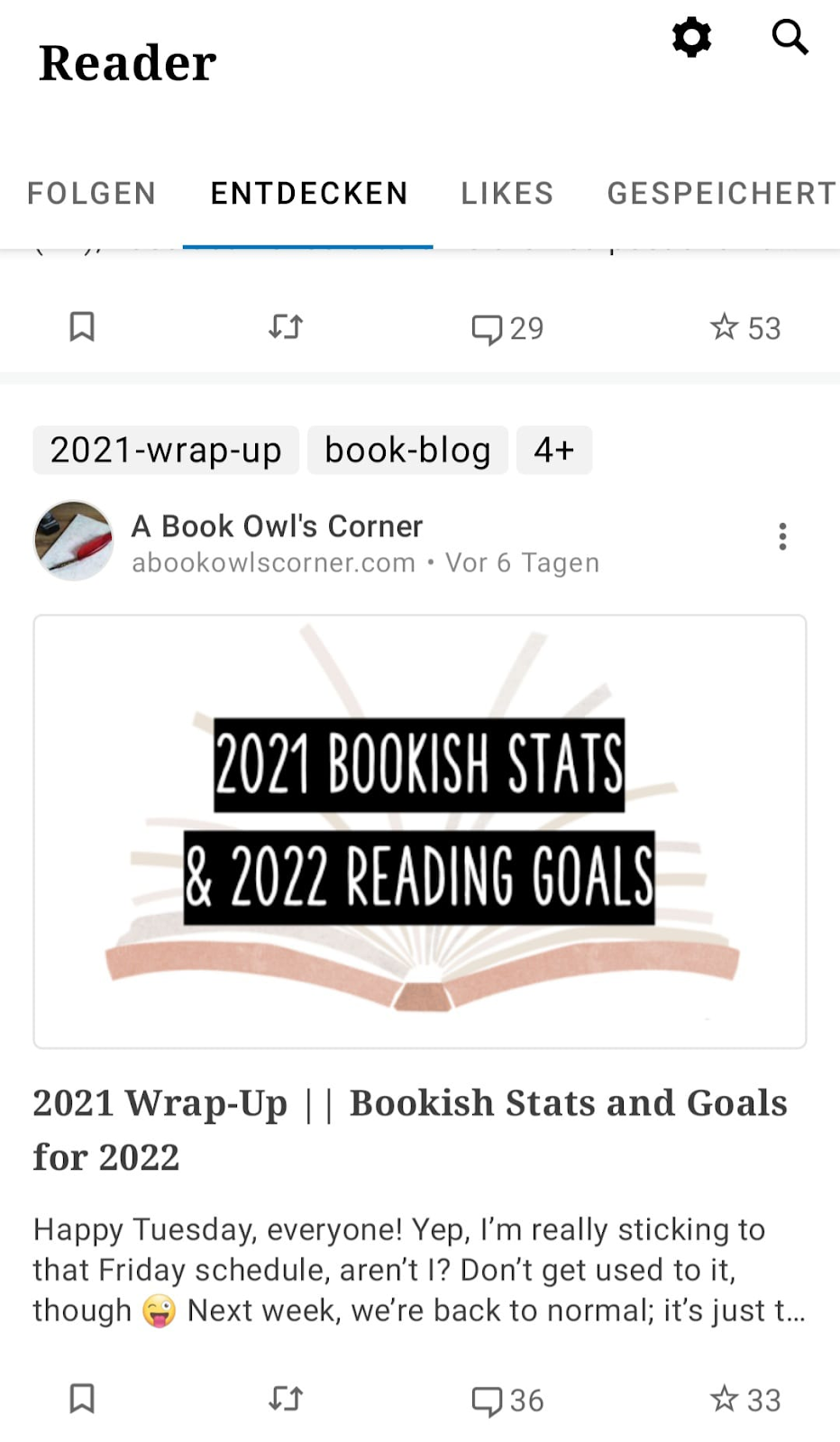The height and width of the screenshot is (1442, 840).
Task: Select the 2021-wrap-up tag chip
Action: 166,450
